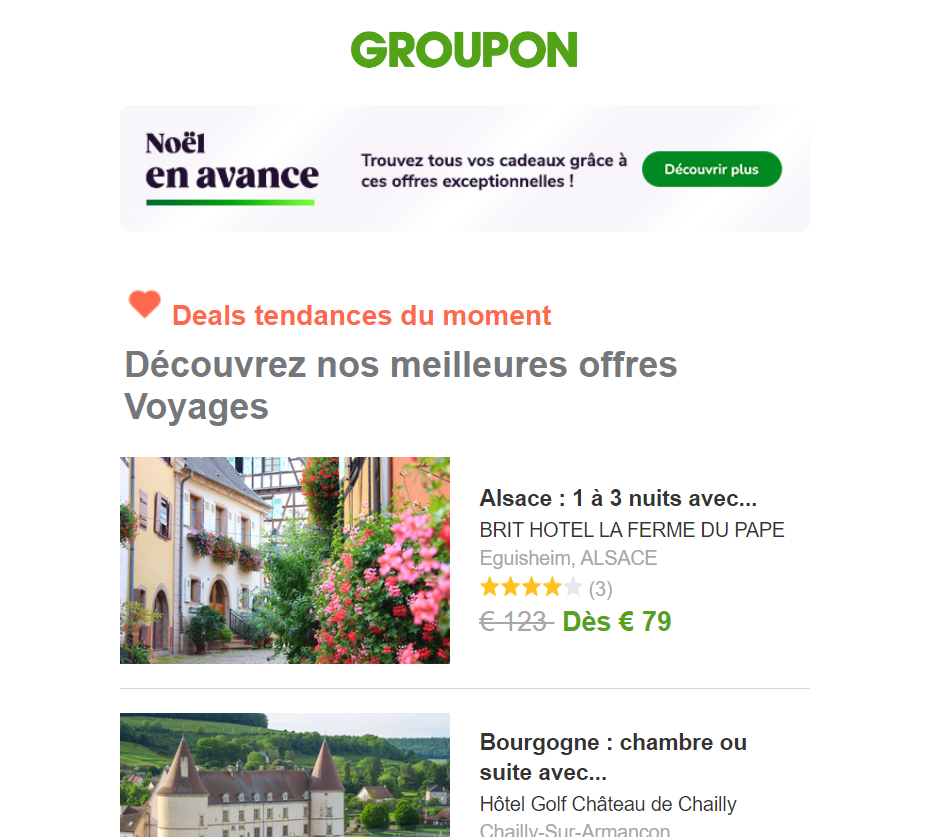The height and width of the screenshot is (837, 929).
Task: Open the Alsace Brit Hotel deal image
Action: (285, 560)
